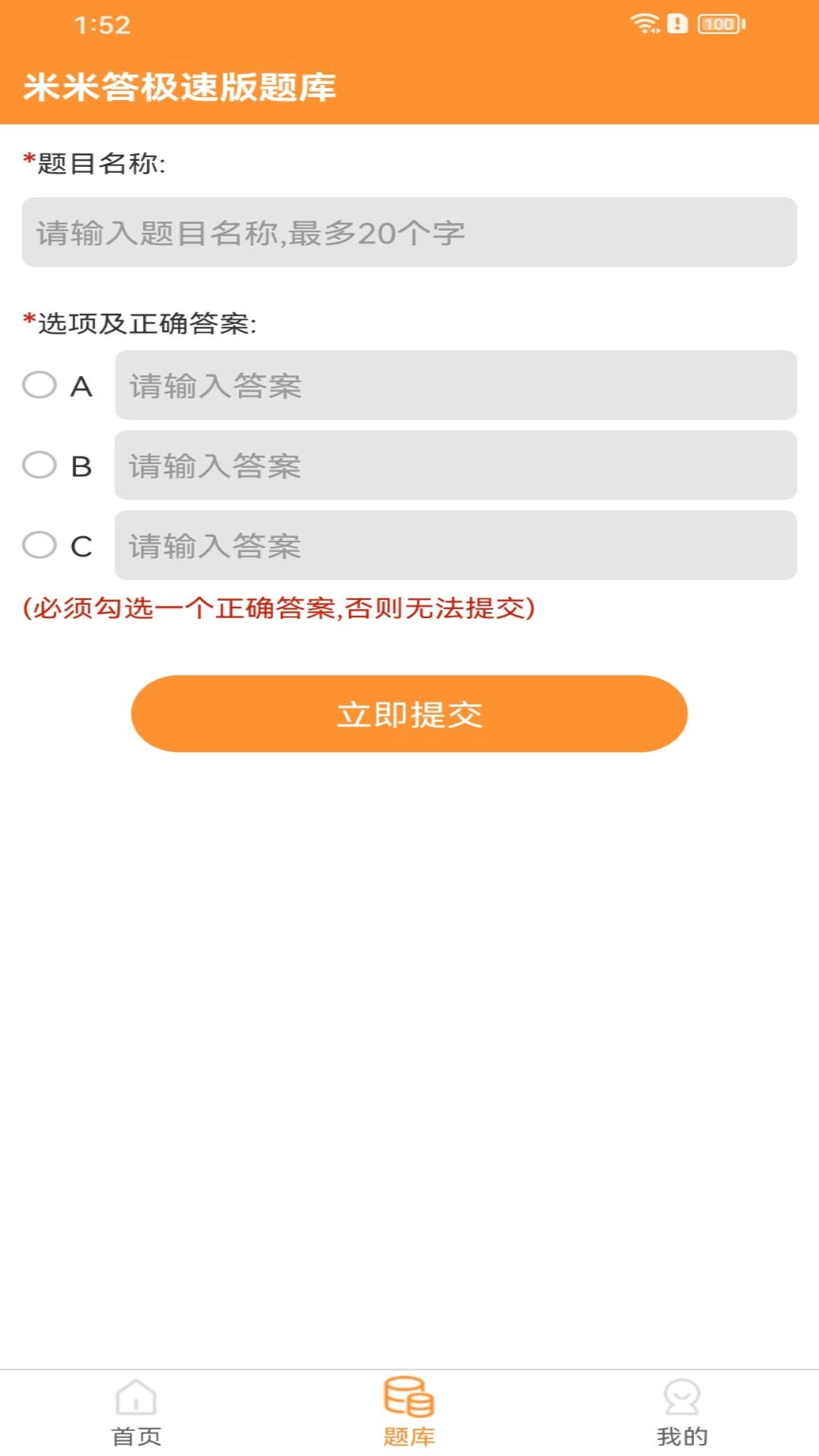Click option B's 请输入答案 field

pyautogui.click(x=455, y=465)
